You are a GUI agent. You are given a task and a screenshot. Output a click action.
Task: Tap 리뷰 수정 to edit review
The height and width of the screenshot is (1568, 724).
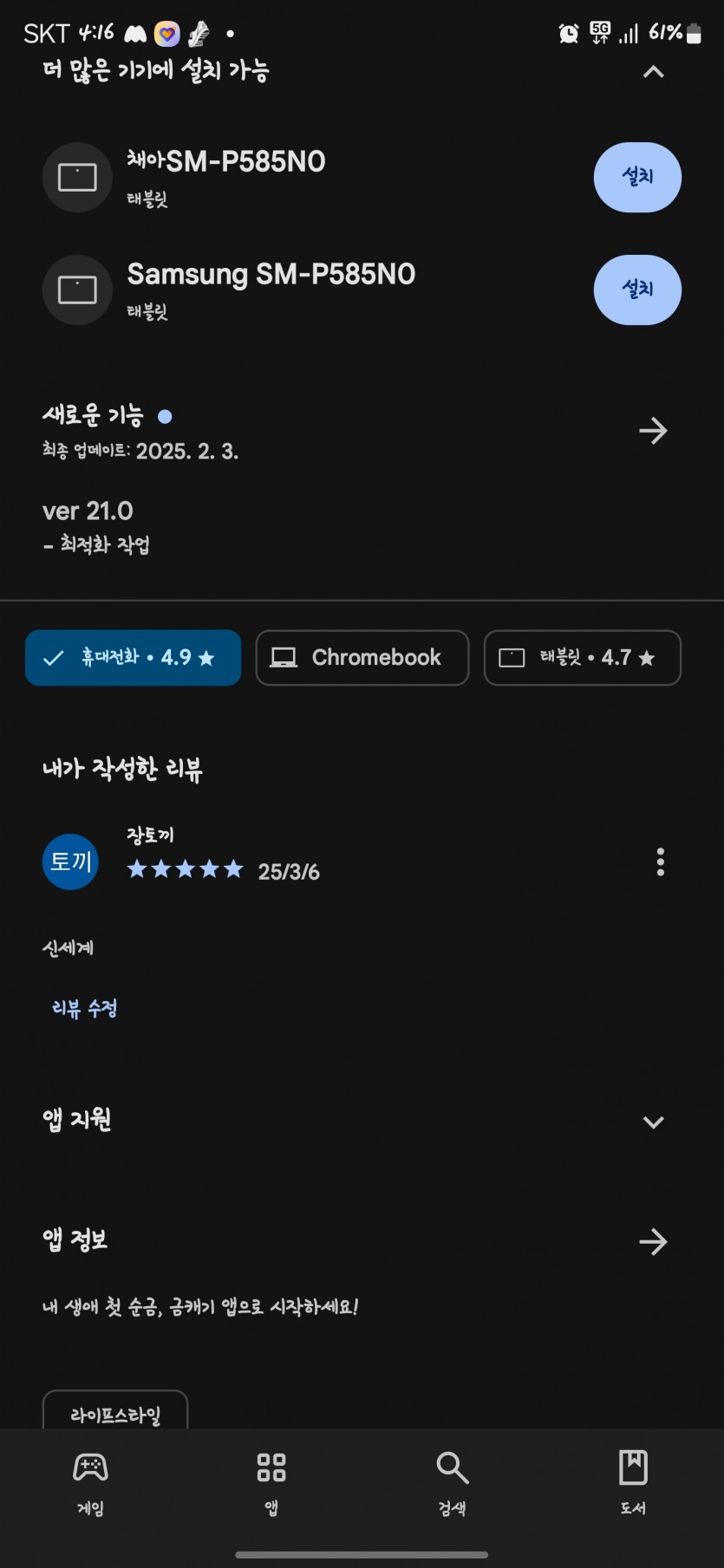click(x=84, y=1008)
